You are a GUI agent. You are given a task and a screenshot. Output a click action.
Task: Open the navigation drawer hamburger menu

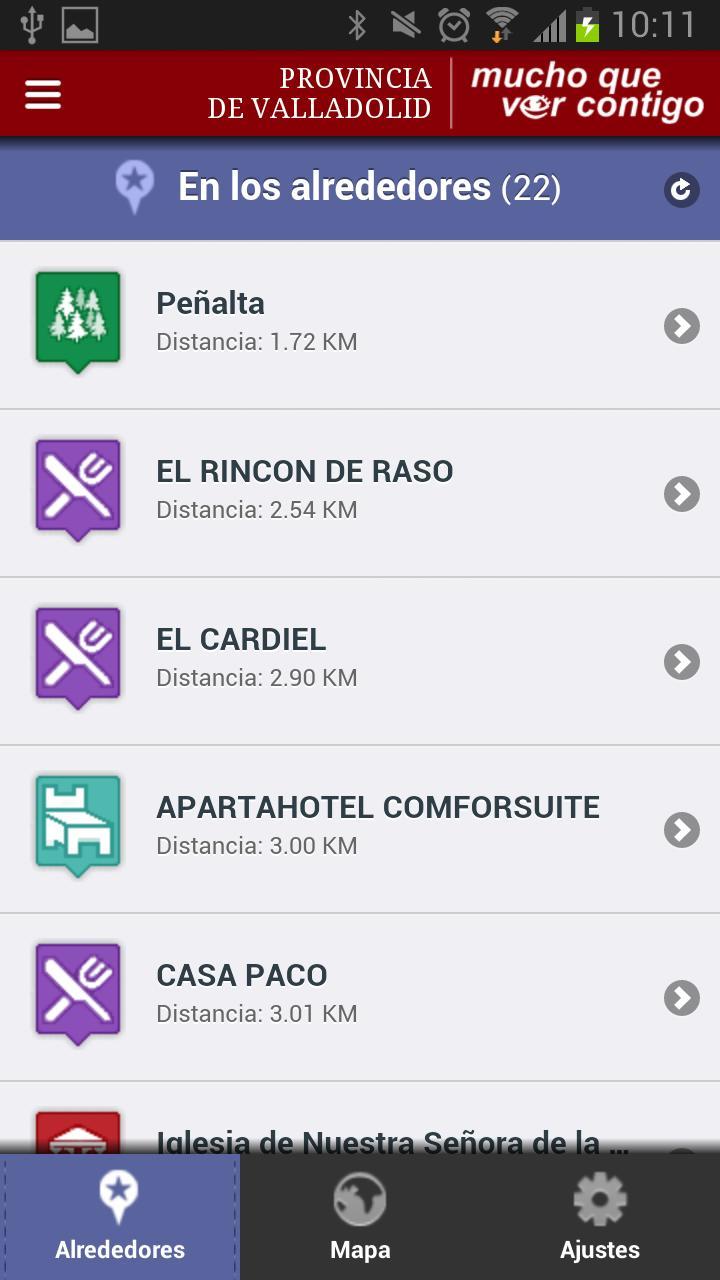tap(42, 93)
